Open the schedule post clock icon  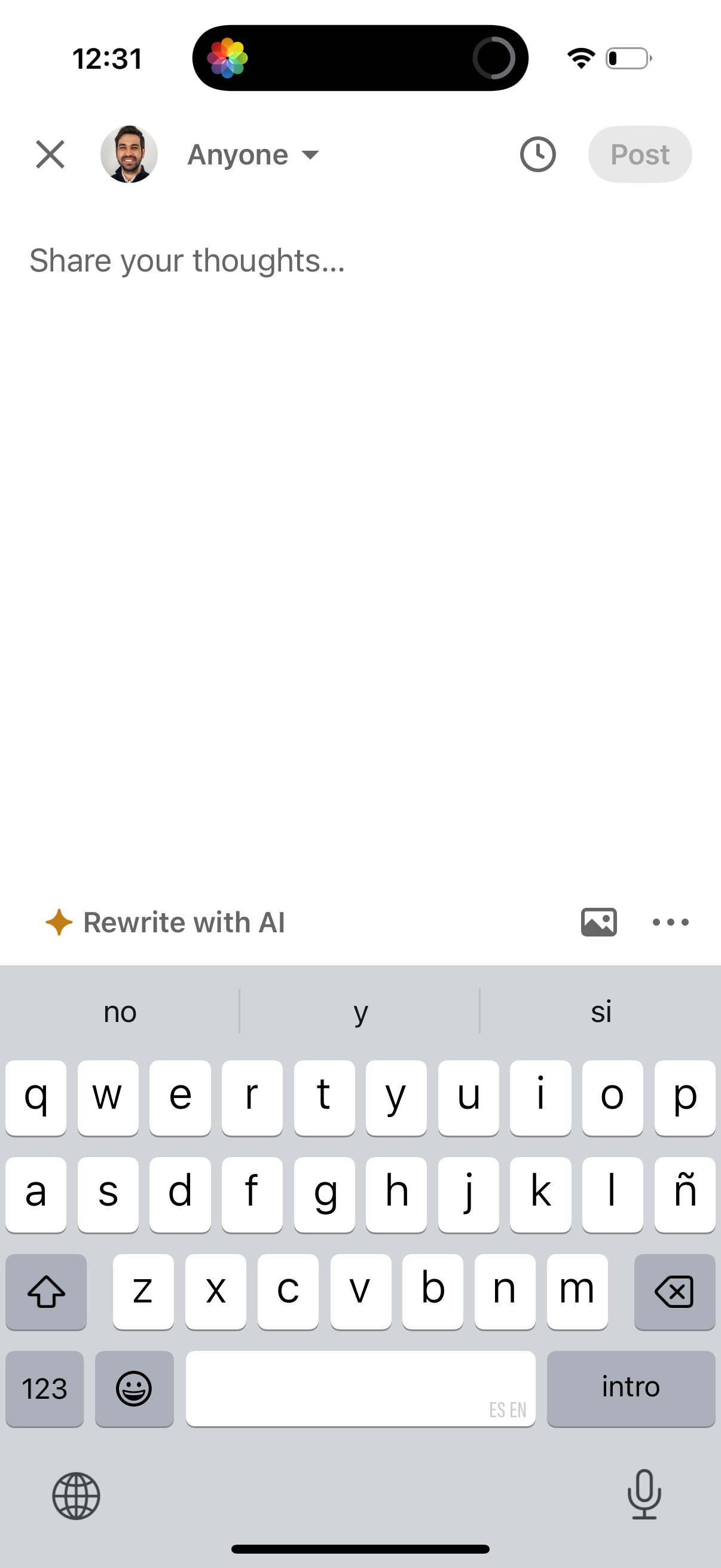tap(538, 155)
